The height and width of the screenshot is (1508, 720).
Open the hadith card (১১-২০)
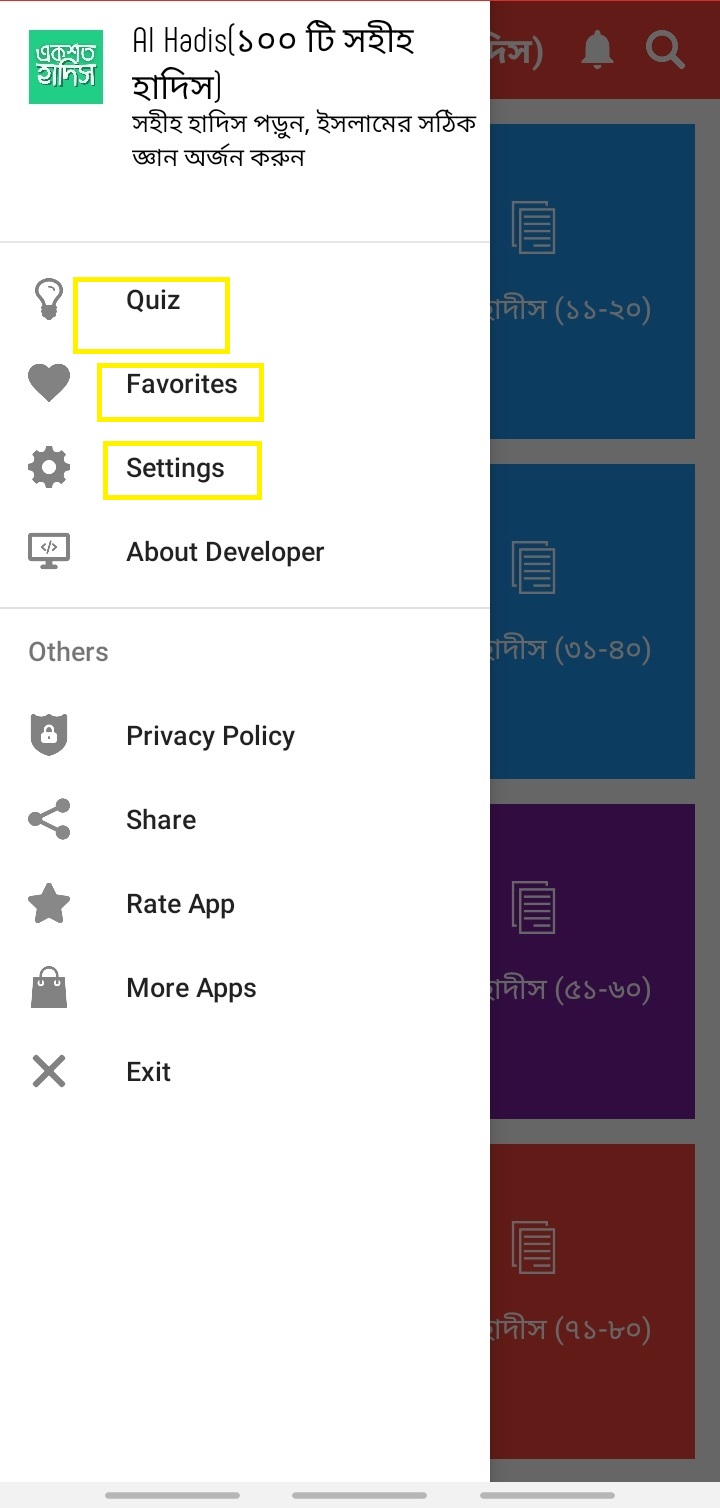click(592, 281)
